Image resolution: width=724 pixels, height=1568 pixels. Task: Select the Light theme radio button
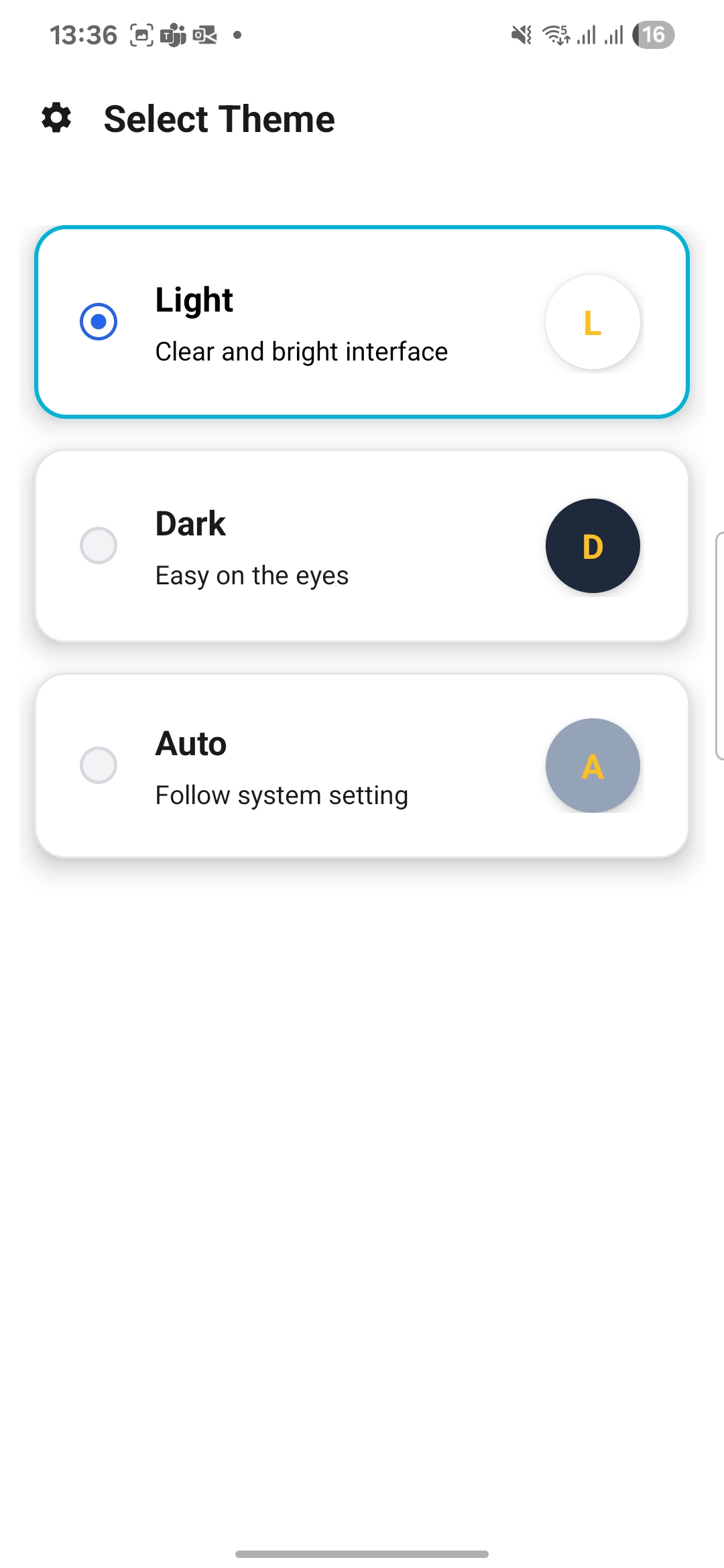tap(99, 322)
